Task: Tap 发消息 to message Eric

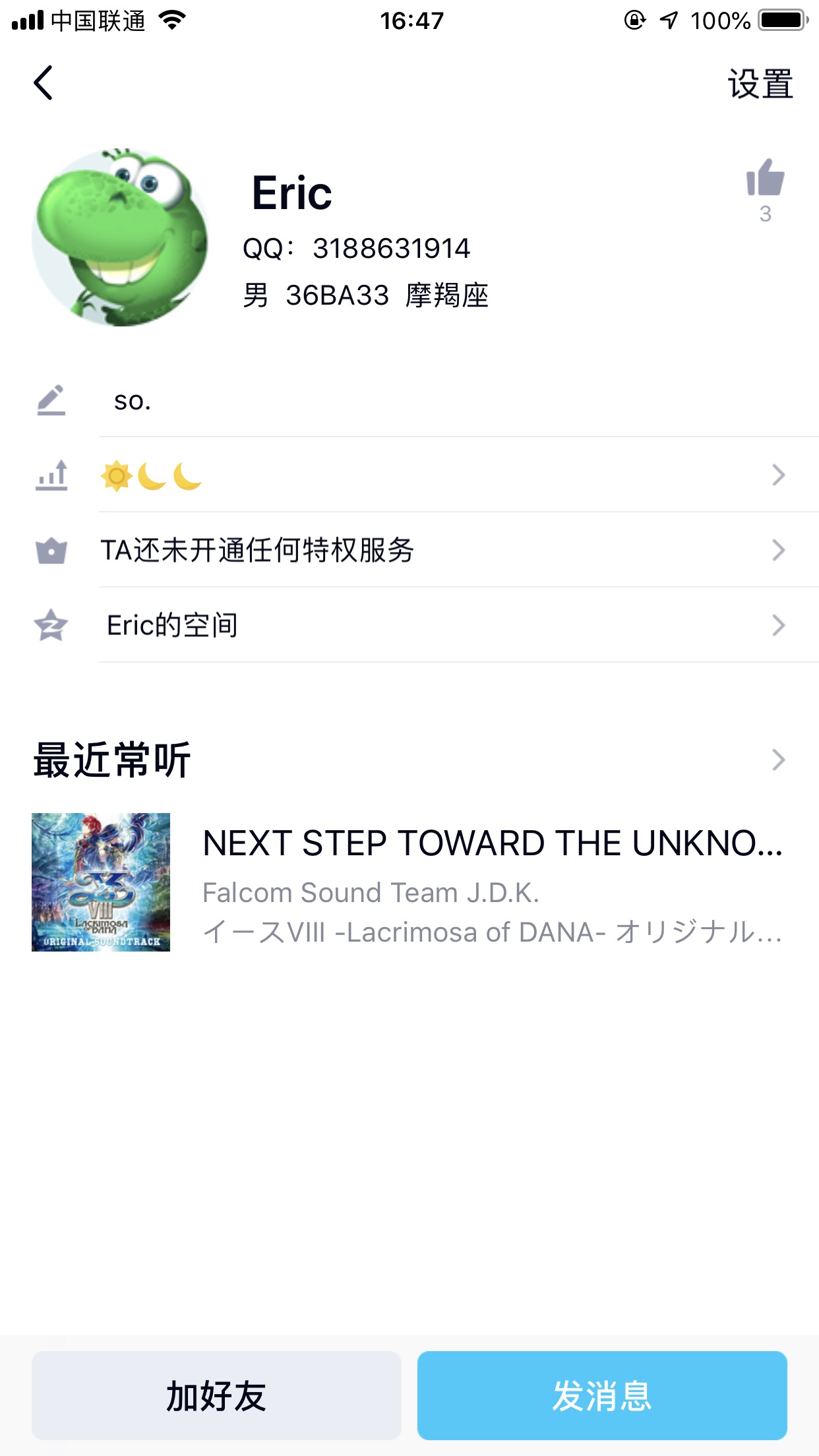Action: click(602, 1396)
